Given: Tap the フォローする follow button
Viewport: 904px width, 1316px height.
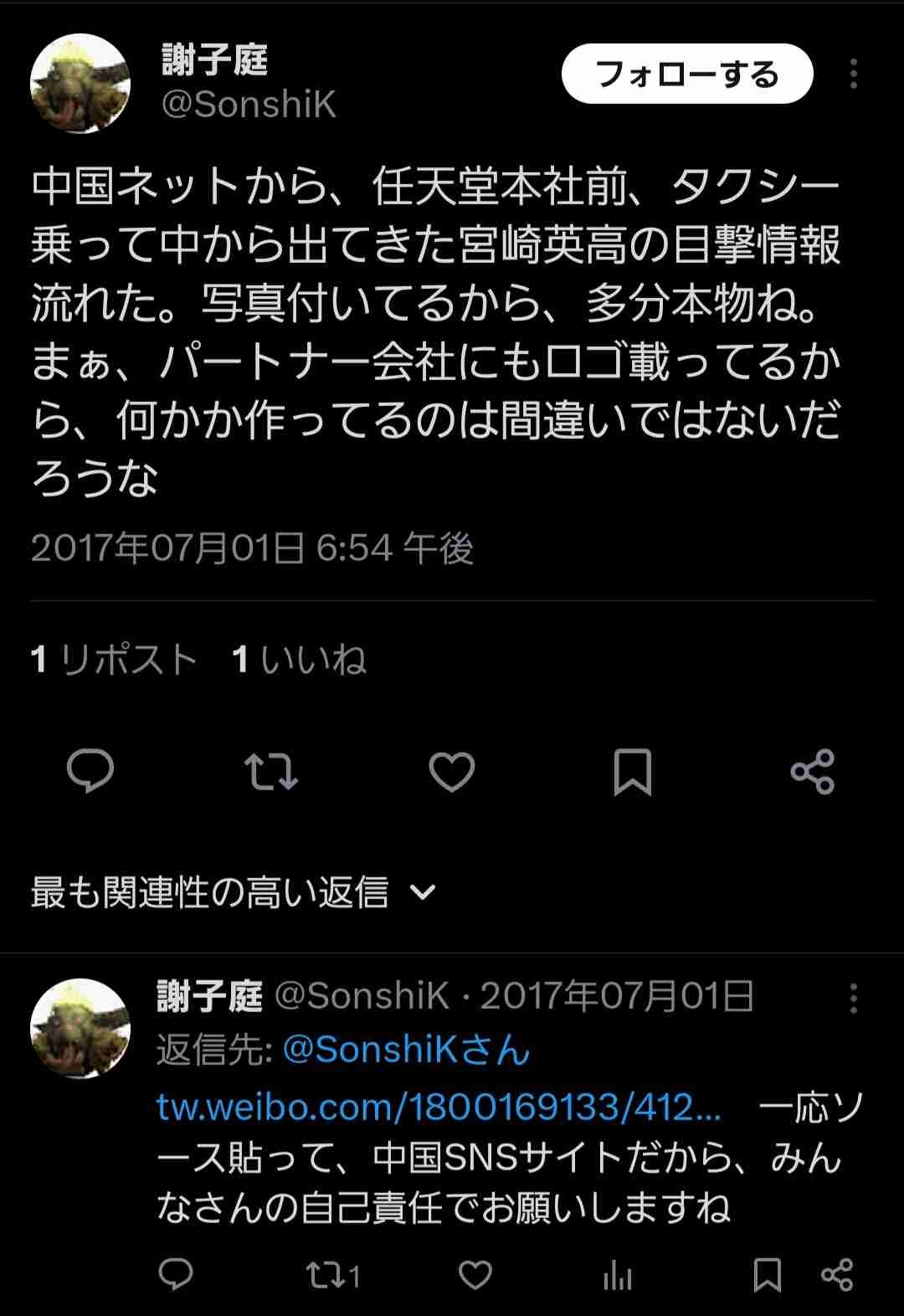Looking at the screenshot, I should [x=686, y=75].
